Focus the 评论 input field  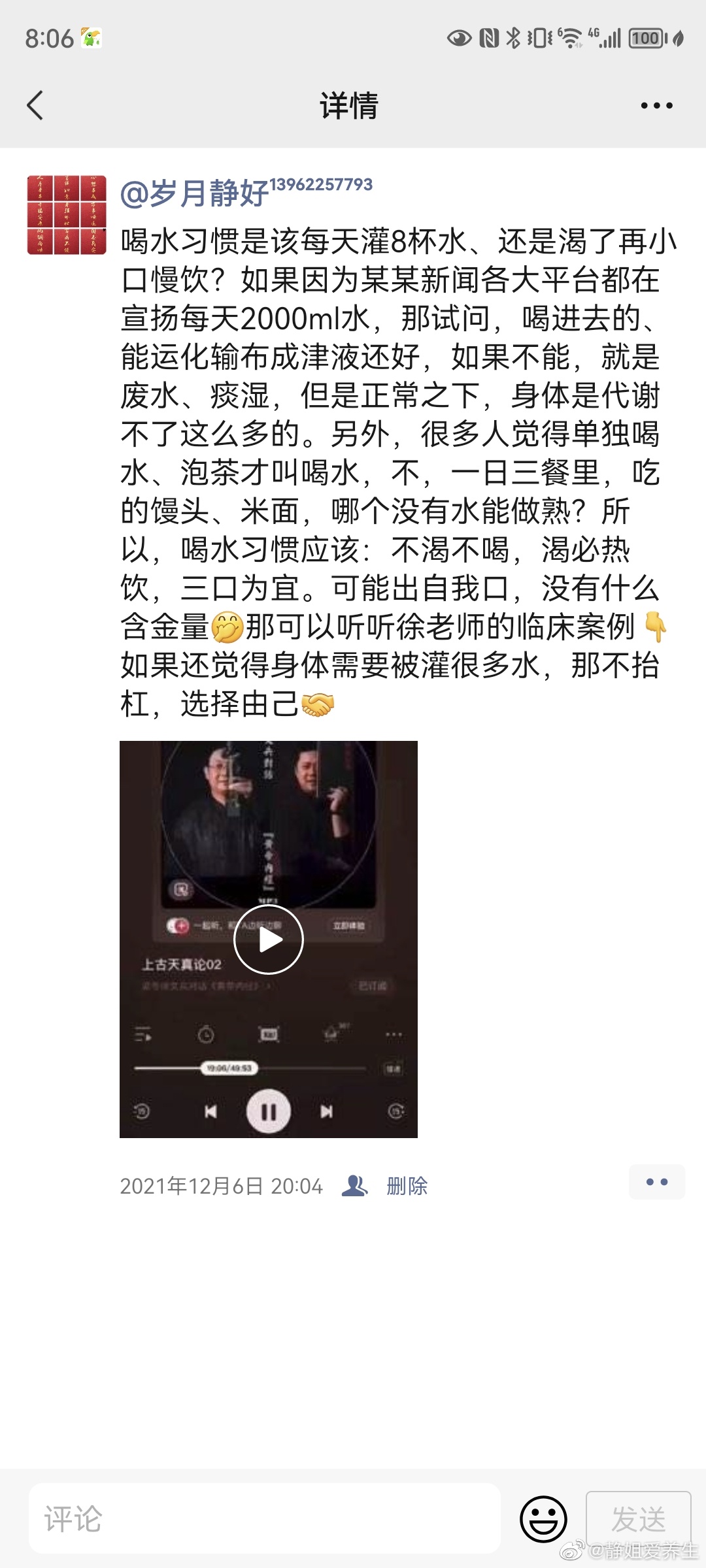coord(265,1518)
